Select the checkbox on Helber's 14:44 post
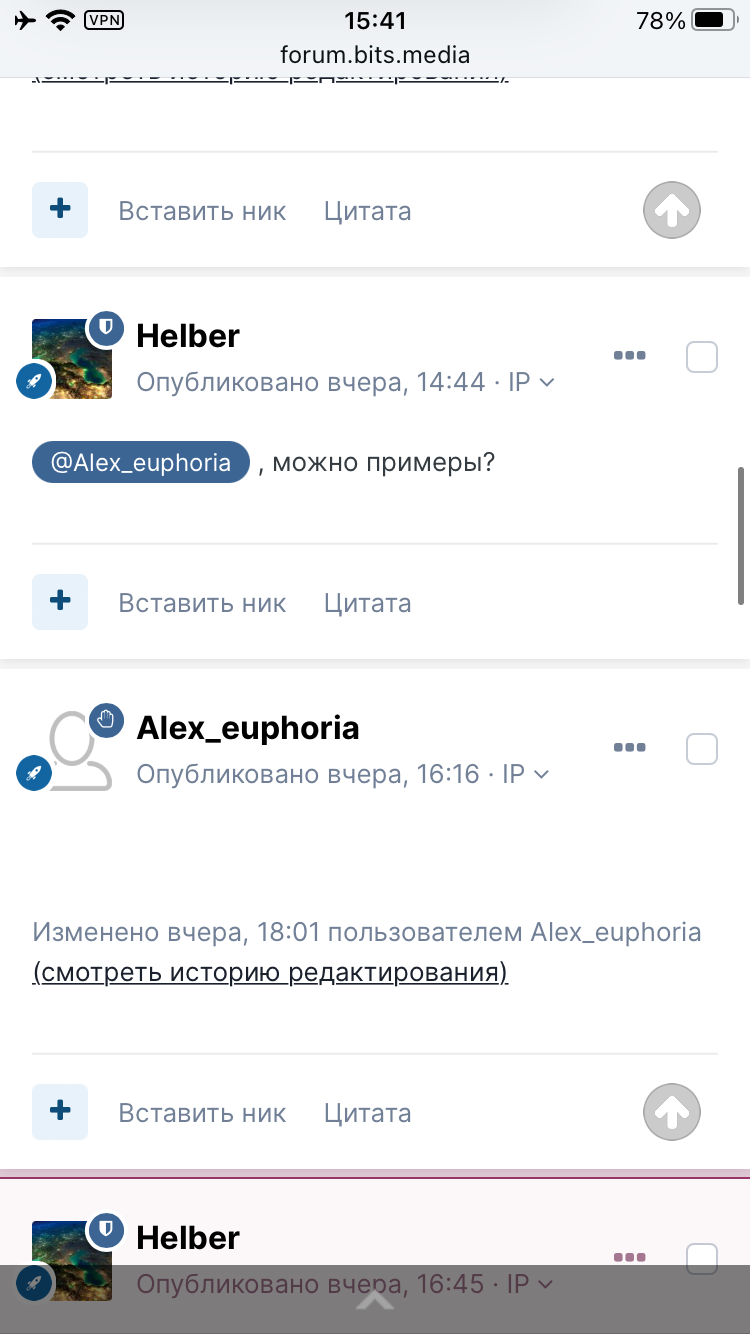 coord(702,357)
